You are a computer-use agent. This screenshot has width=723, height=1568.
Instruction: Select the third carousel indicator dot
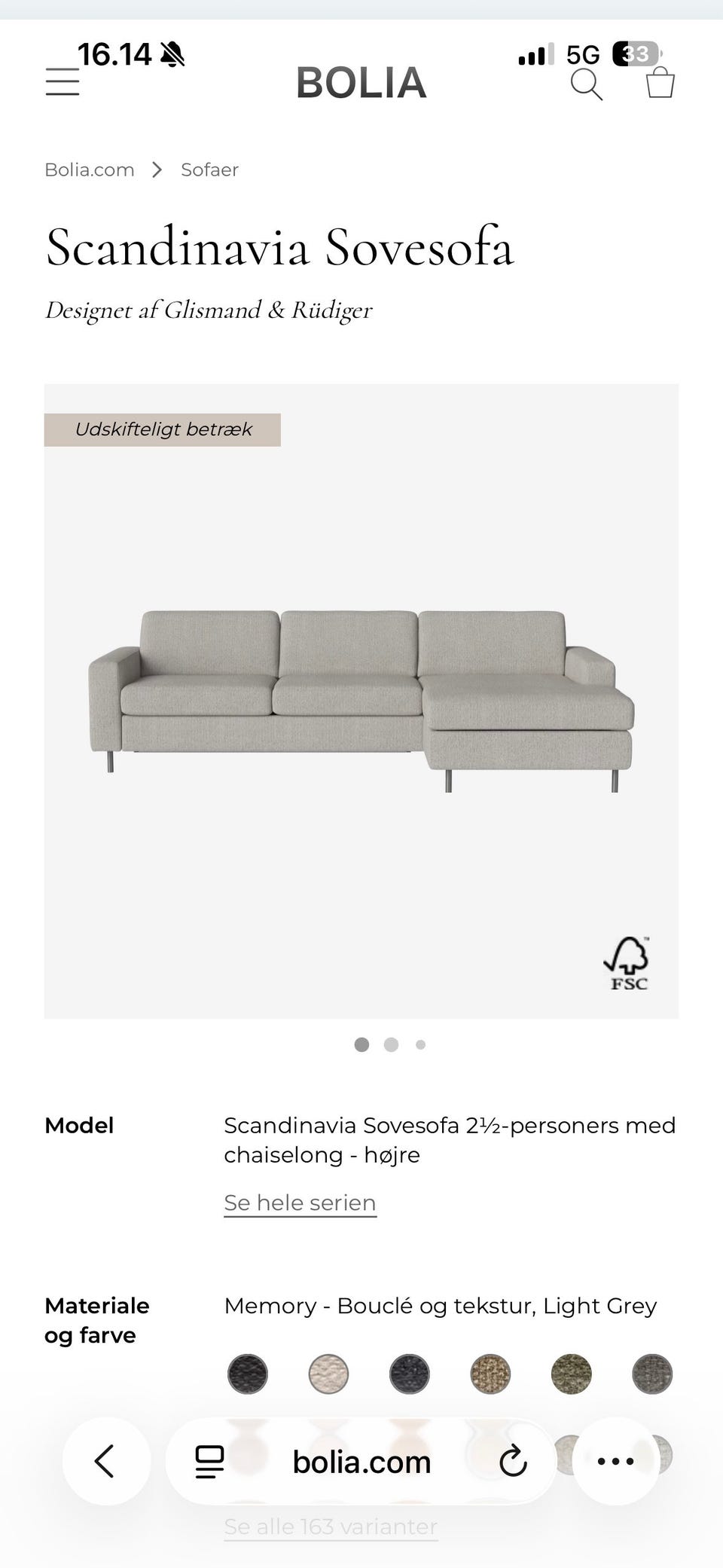tap(419, 1044)
